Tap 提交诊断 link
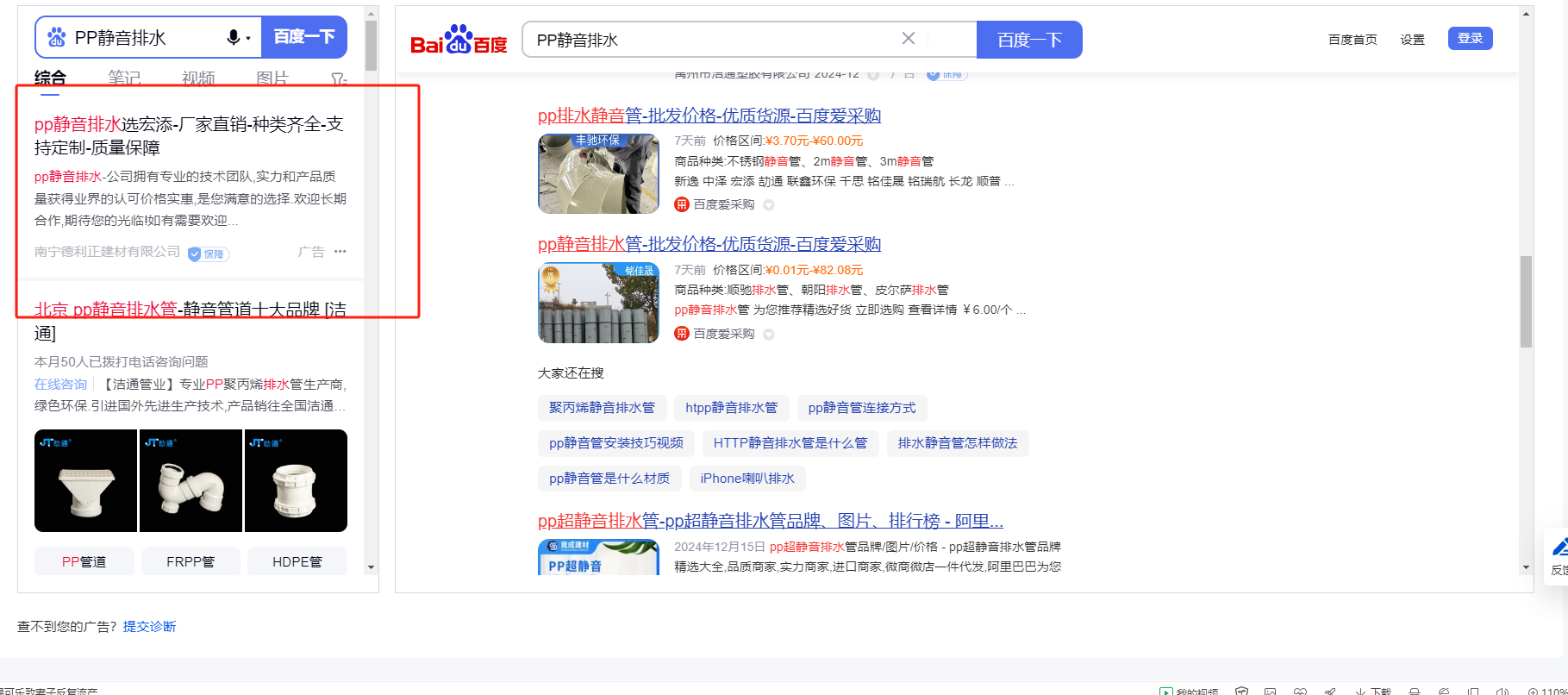The width and height of the screenshot is (1568, 695). (149, 627)
